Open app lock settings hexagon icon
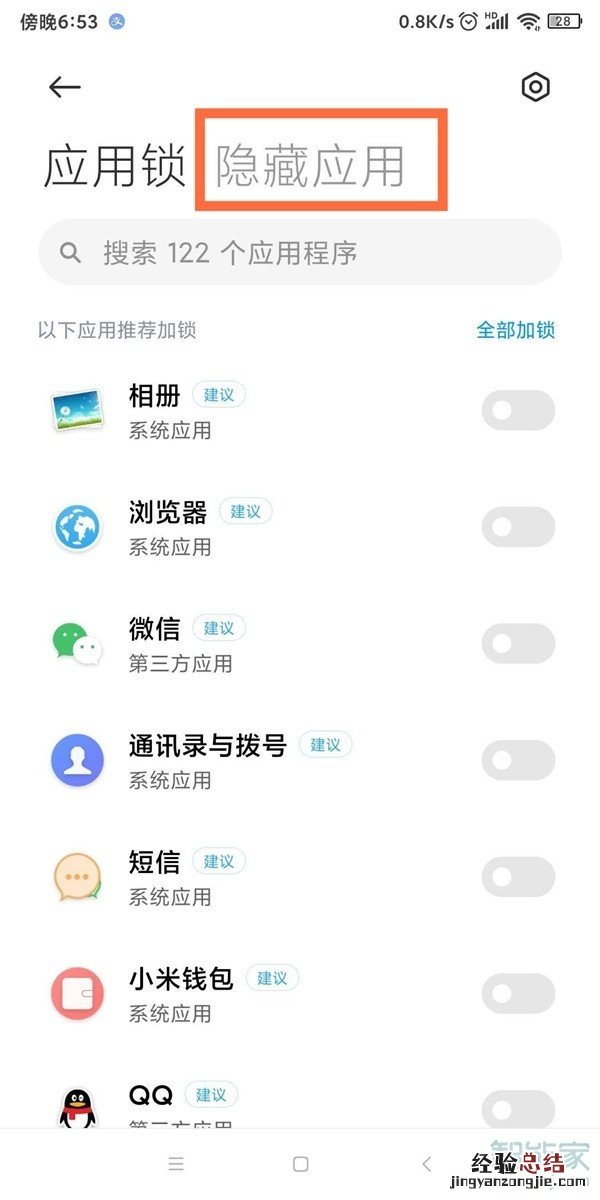This screenshot has width=600, height=1200. coord(536,87)
